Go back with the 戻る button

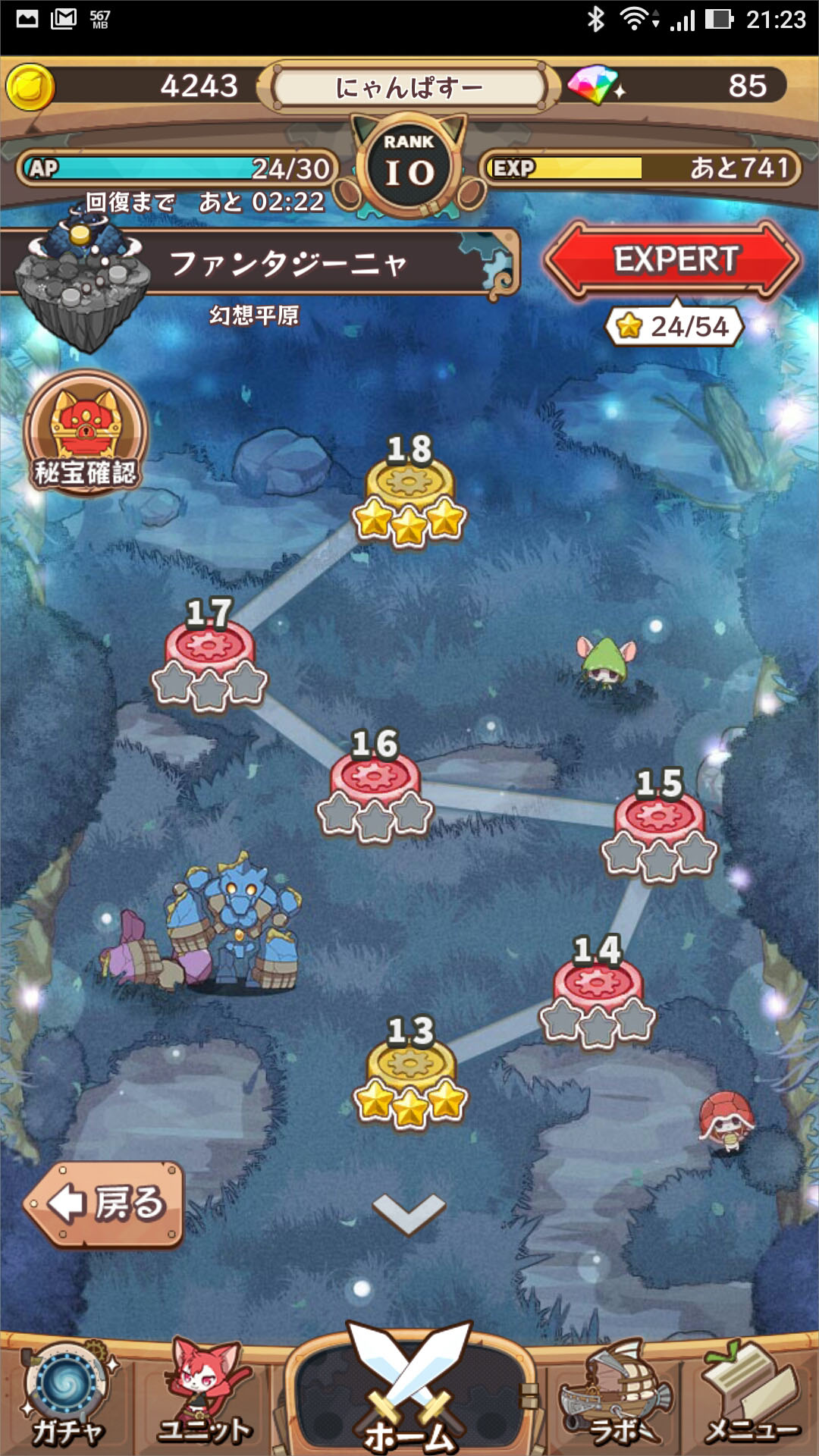click(x=105, y=1203)
